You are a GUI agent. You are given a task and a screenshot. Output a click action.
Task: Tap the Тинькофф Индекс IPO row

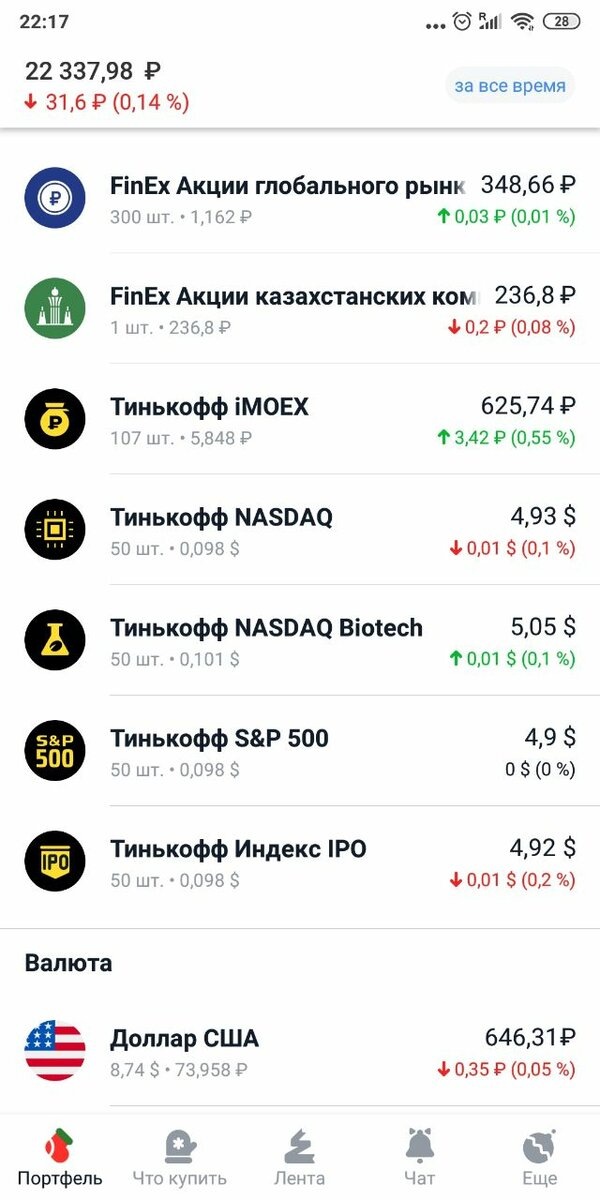pyautogui.click(x=300, y=861)
